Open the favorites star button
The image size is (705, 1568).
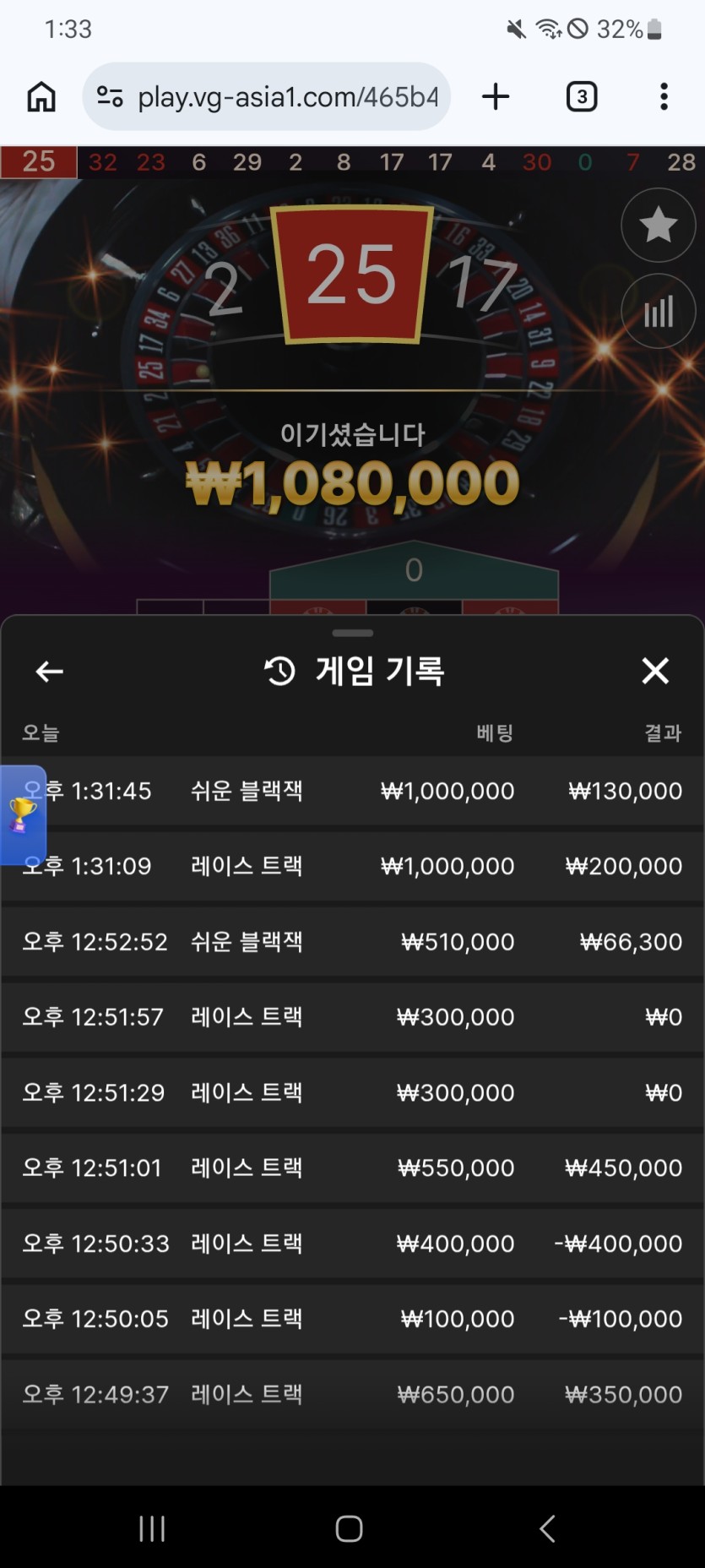[658, 226]
